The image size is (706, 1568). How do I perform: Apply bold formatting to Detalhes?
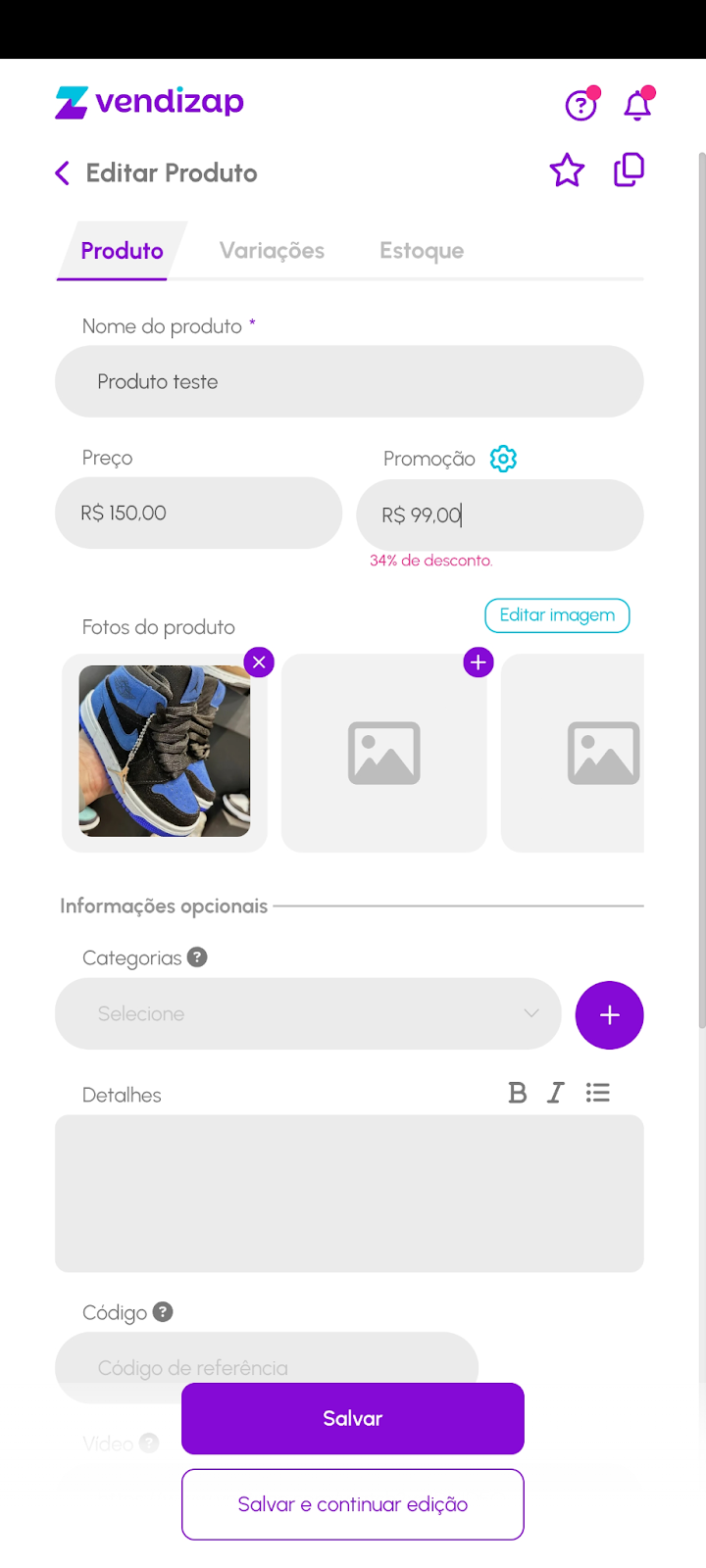(518, 1093)
